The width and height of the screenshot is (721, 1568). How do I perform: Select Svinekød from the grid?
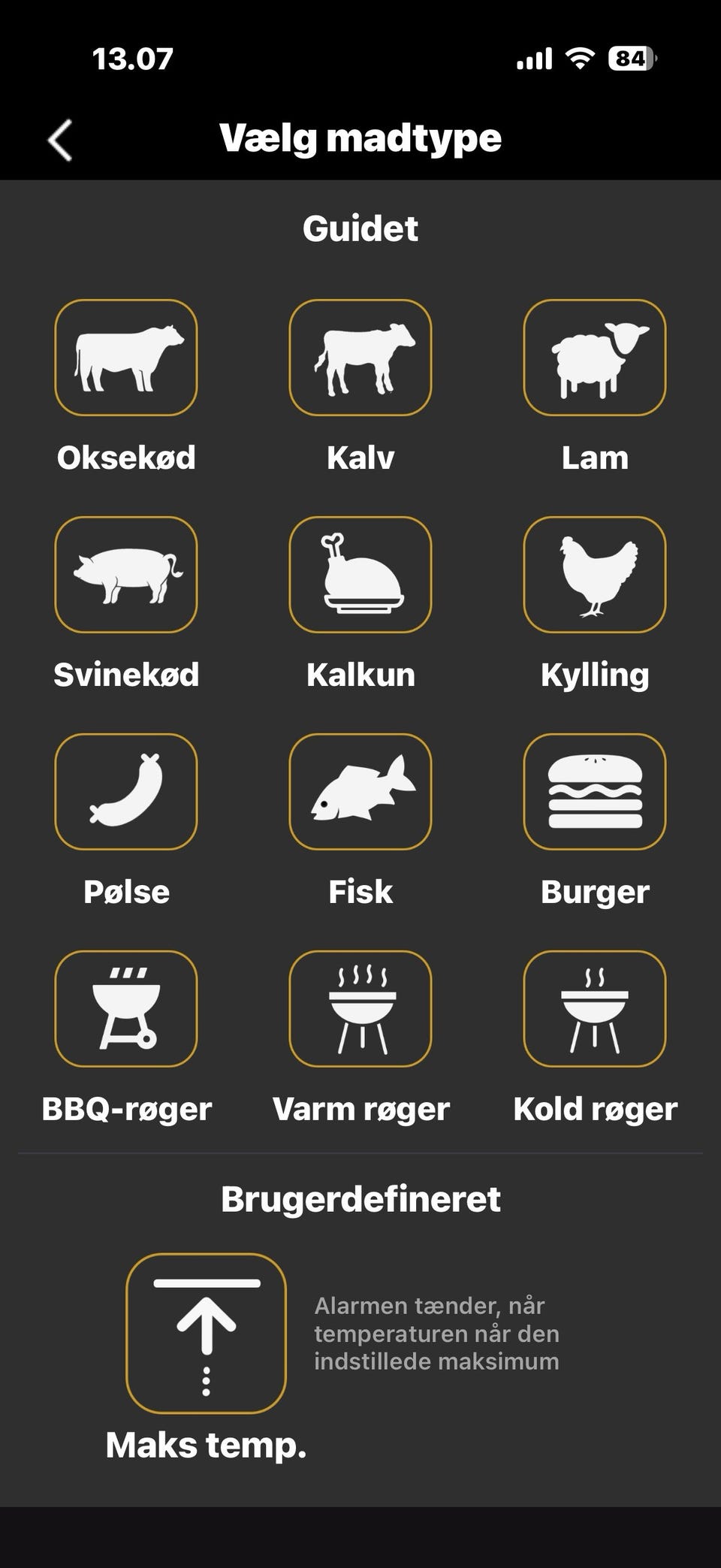[x=126, y=575]
